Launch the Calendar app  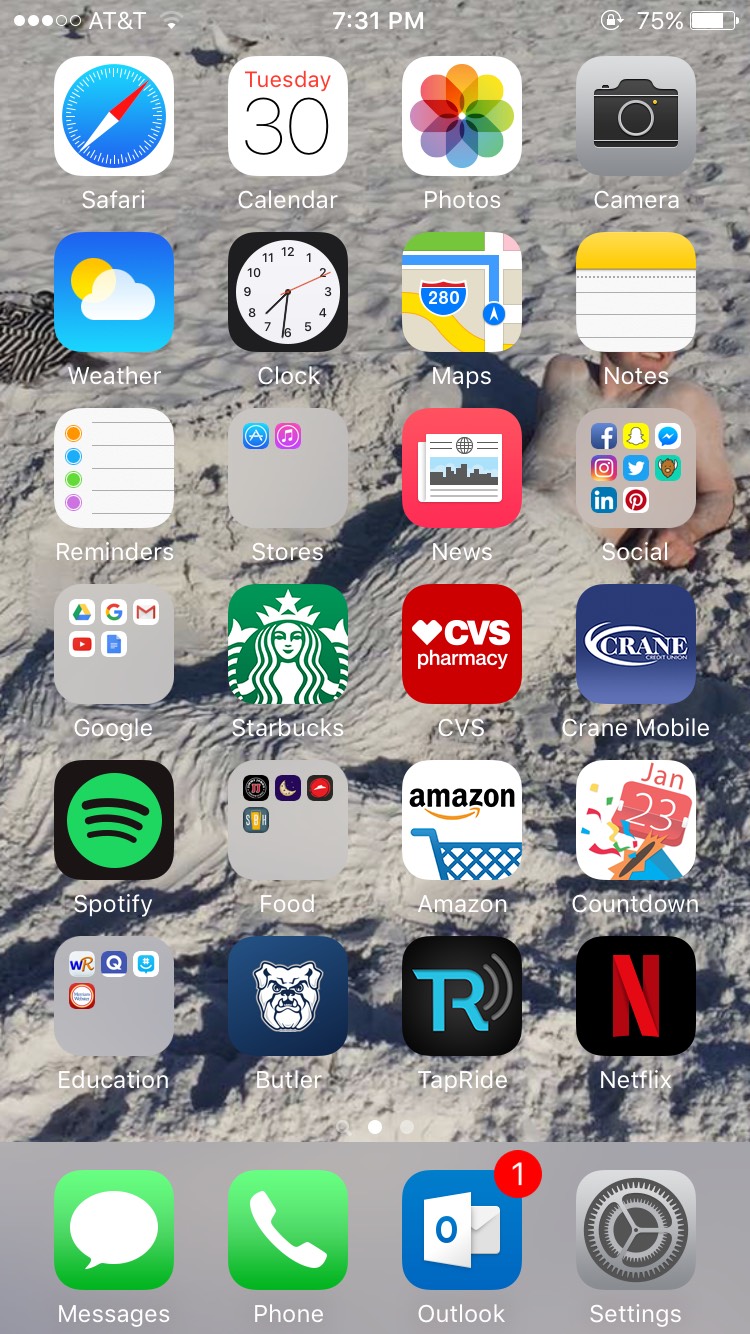287,116
